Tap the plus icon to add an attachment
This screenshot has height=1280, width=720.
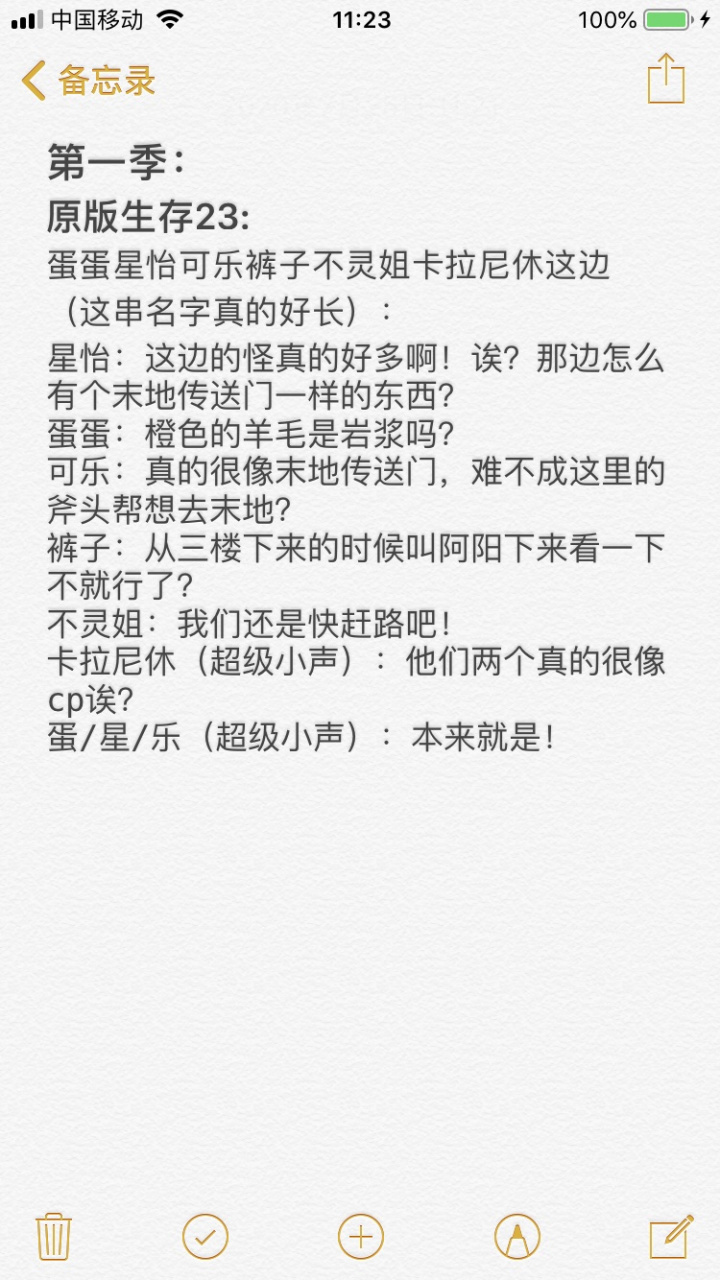click(360, 1236)
